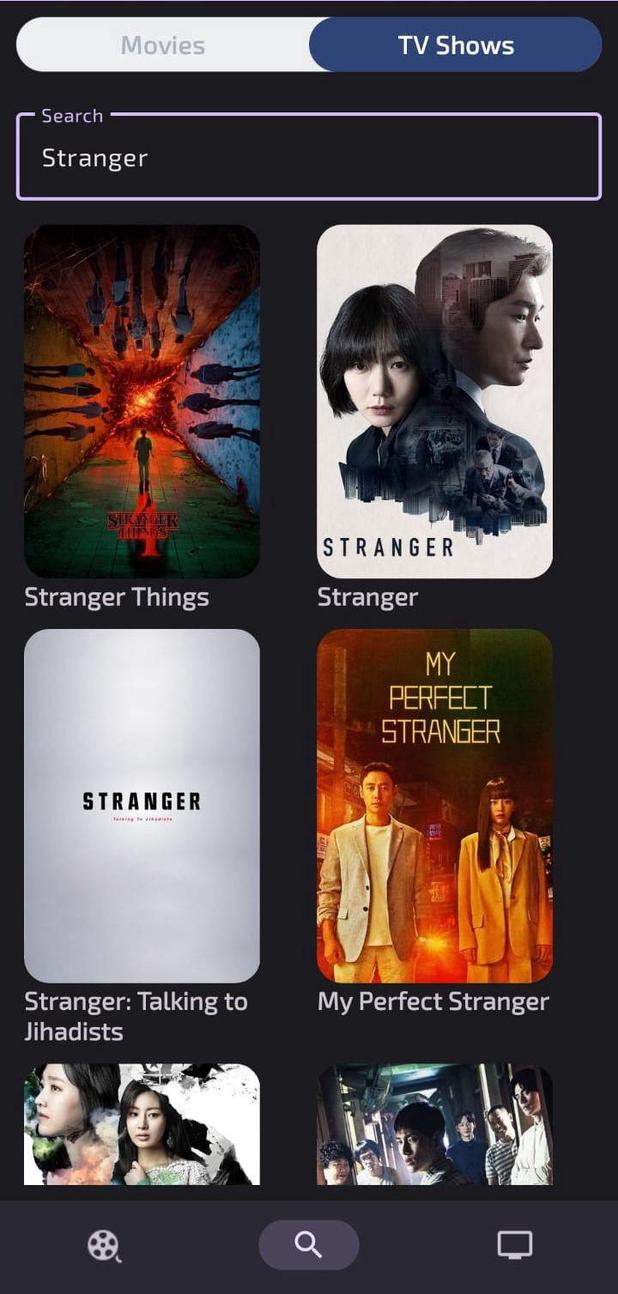Image resolution: width=618 pixels, height=1294 pixels.
Task: Open My Perfect Stranger
Action: point(435,805)
